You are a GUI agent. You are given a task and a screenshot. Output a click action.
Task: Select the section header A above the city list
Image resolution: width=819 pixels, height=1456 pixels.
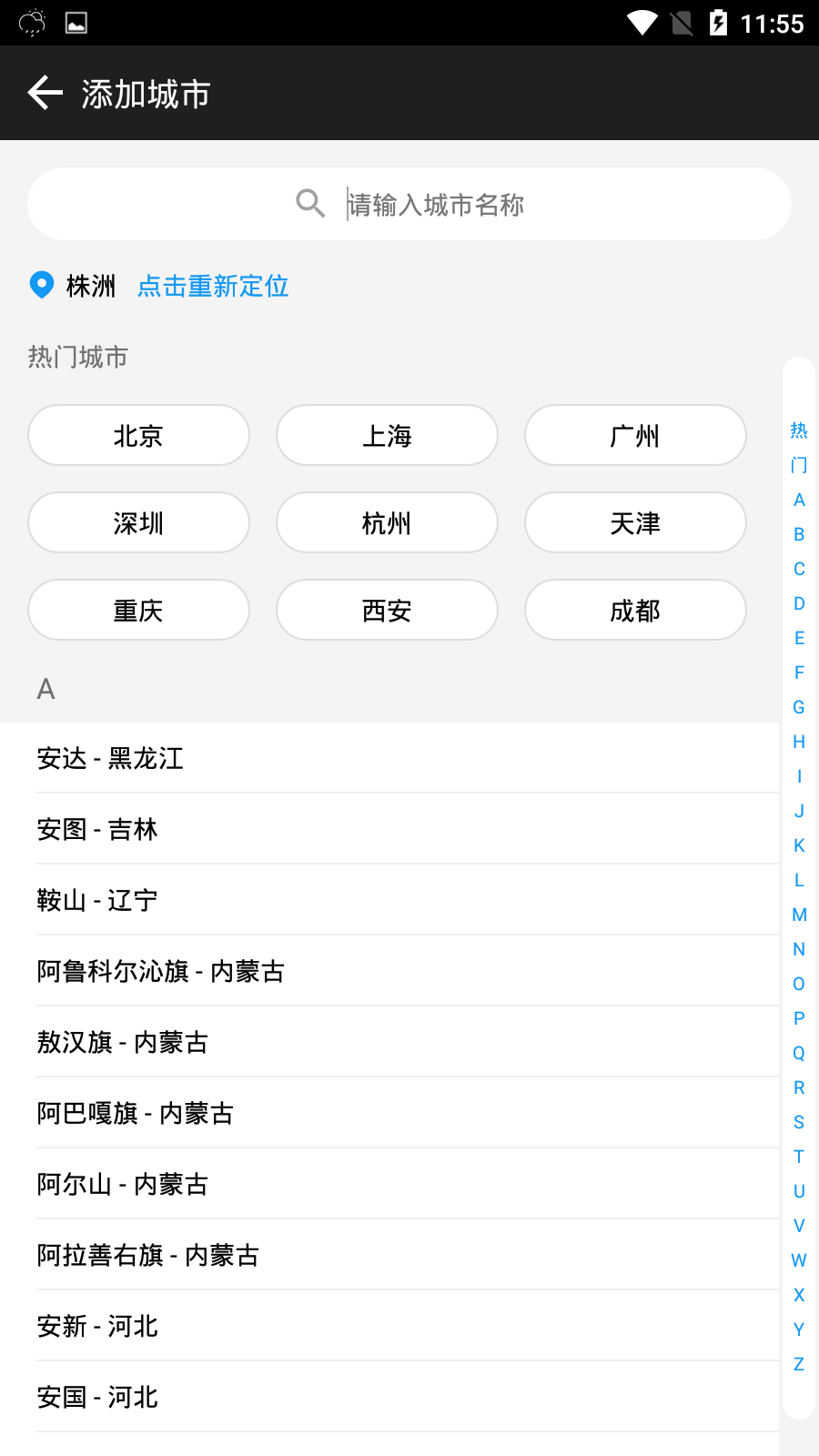click(x=44, y=688)
